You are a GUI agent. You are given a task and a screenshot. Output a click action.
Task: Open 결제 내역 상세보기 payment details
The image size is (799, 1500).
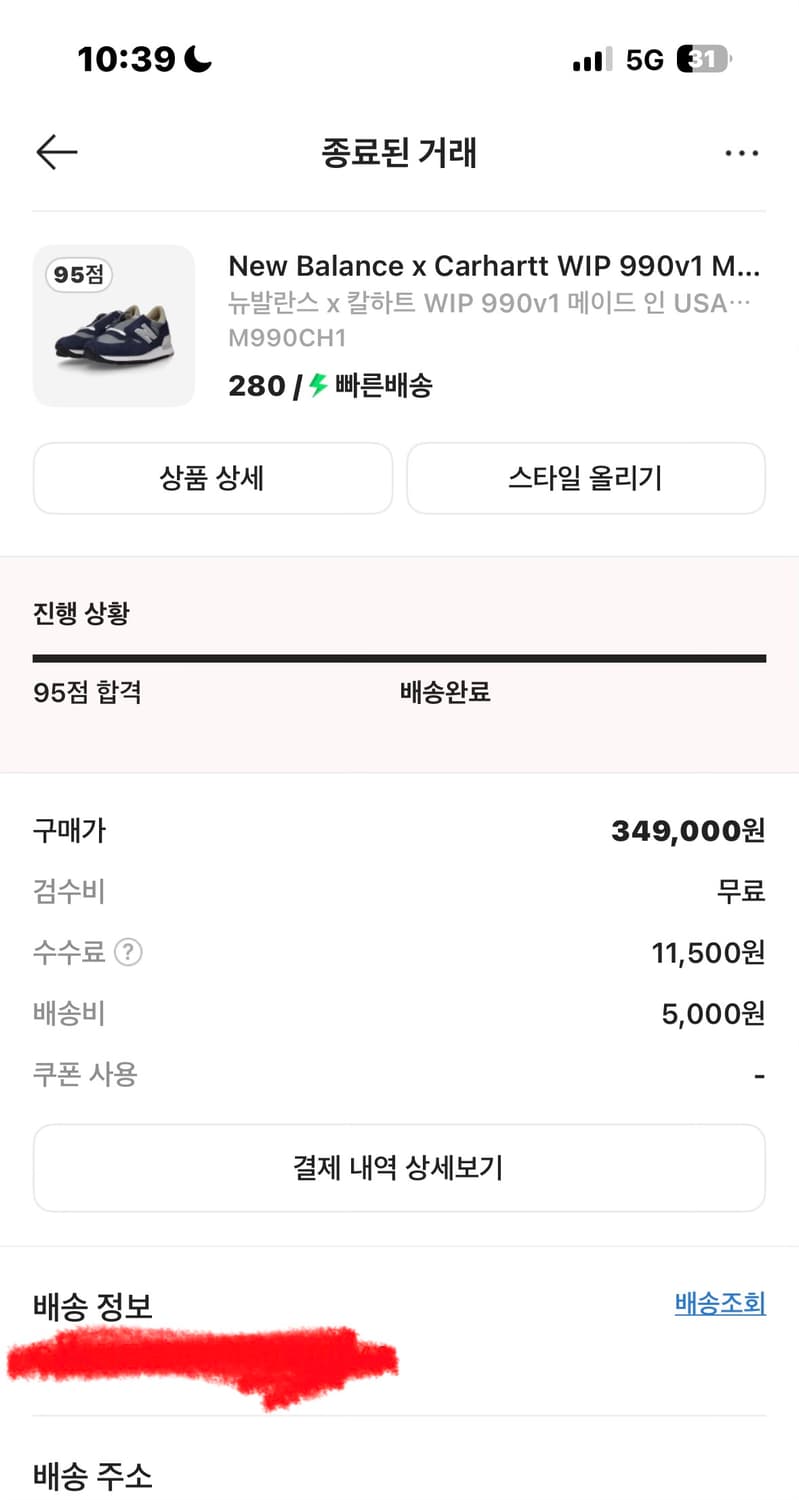tap(399, 1167)
